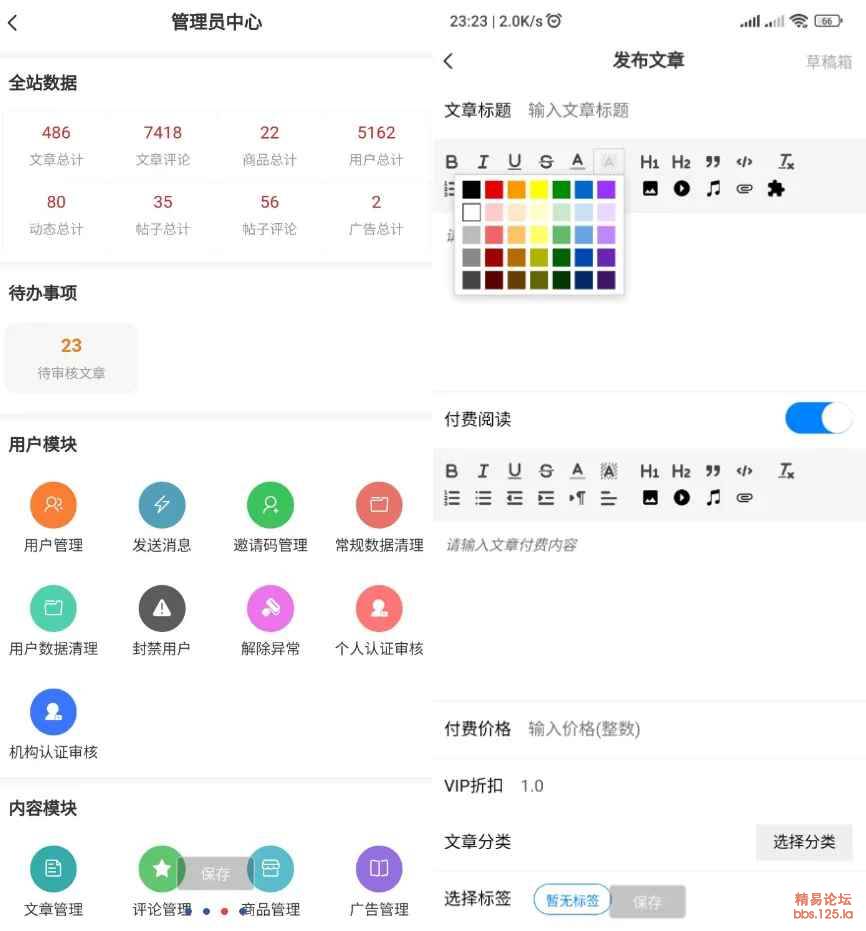Underline text with the U icon
866x931 pixels.
pos(514,161)
